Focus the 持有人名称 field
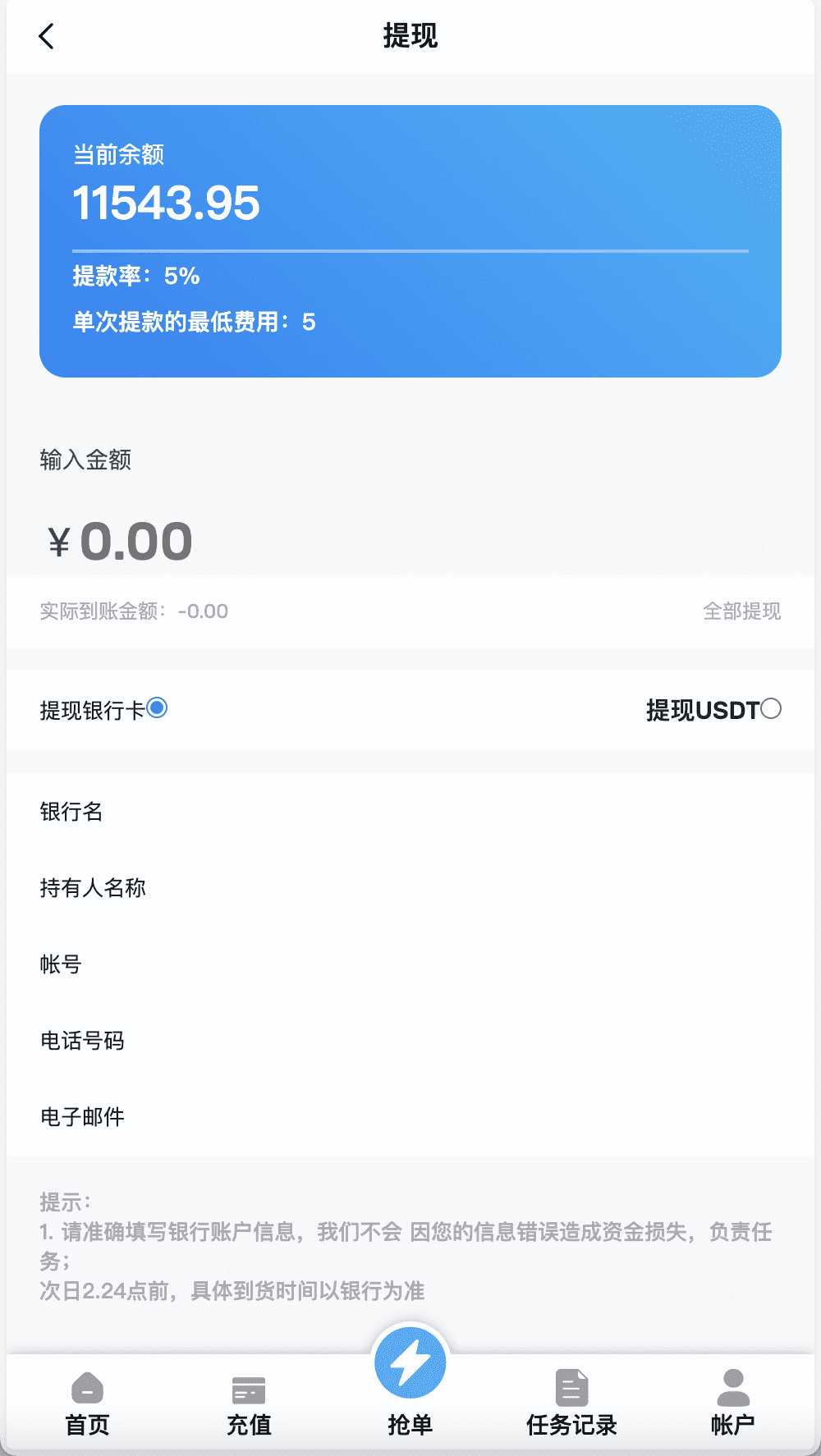 click(x=410, y=888)
